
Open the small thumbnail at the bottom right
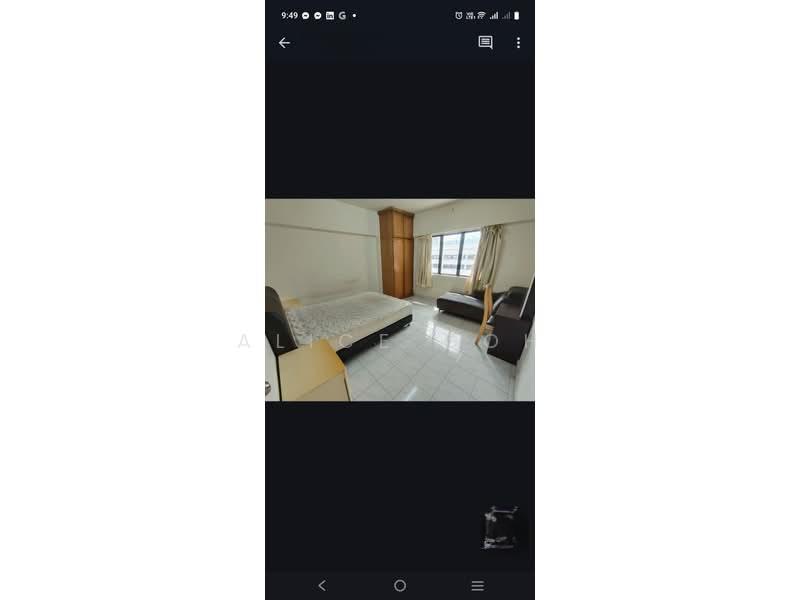click(501, 527)
